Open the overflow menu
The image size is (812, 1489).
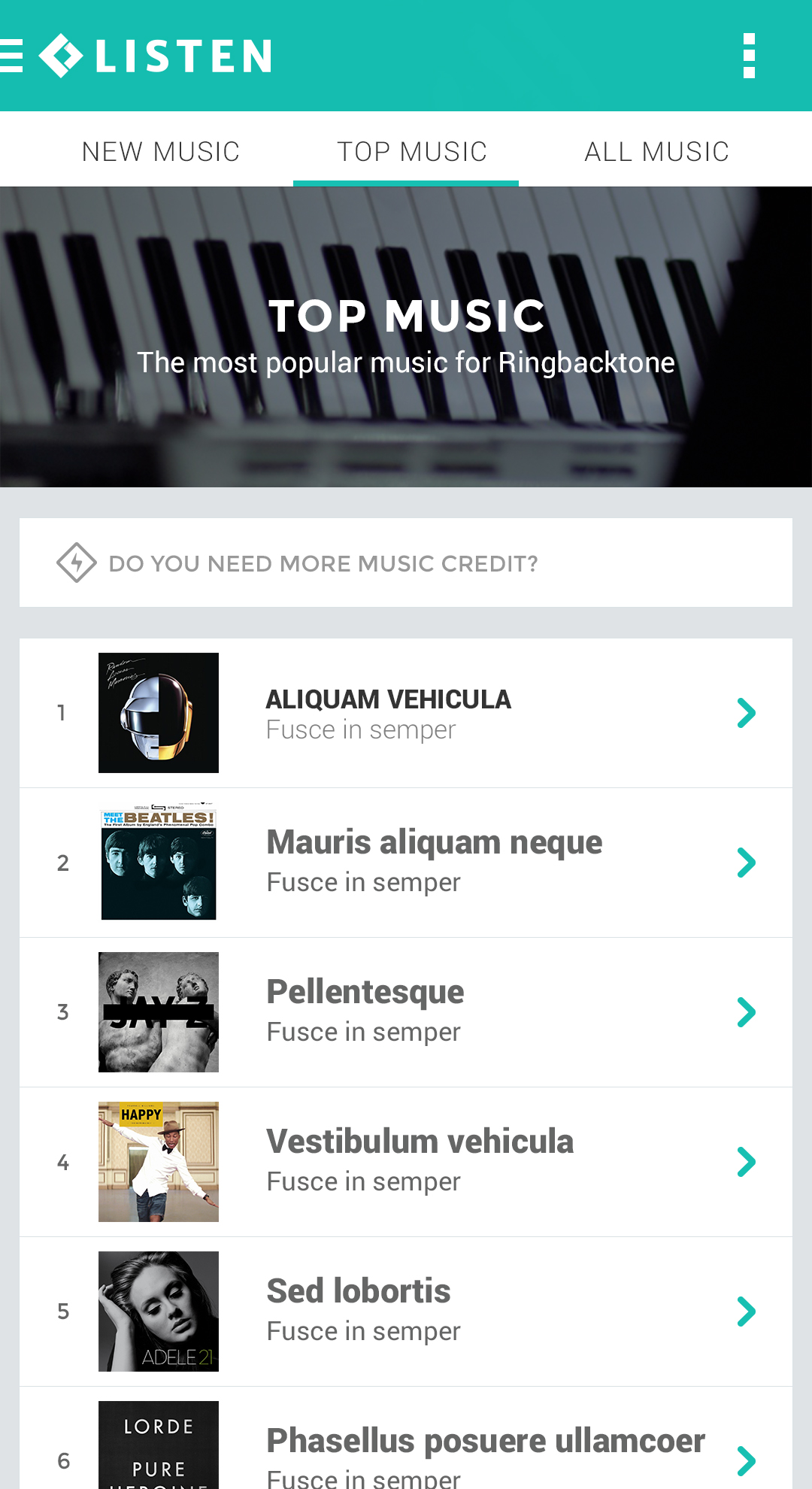[749, 56]
